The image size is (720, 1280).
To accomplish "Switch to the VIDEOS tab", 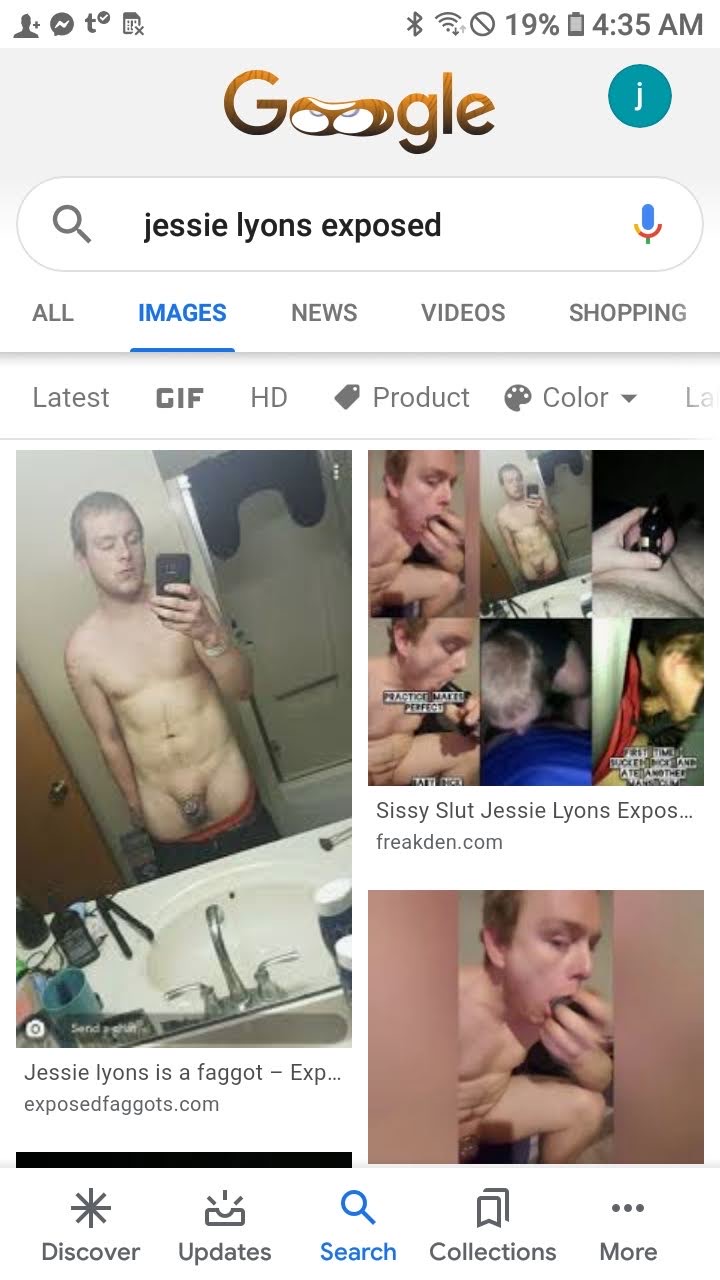I will tap(463, 313).
